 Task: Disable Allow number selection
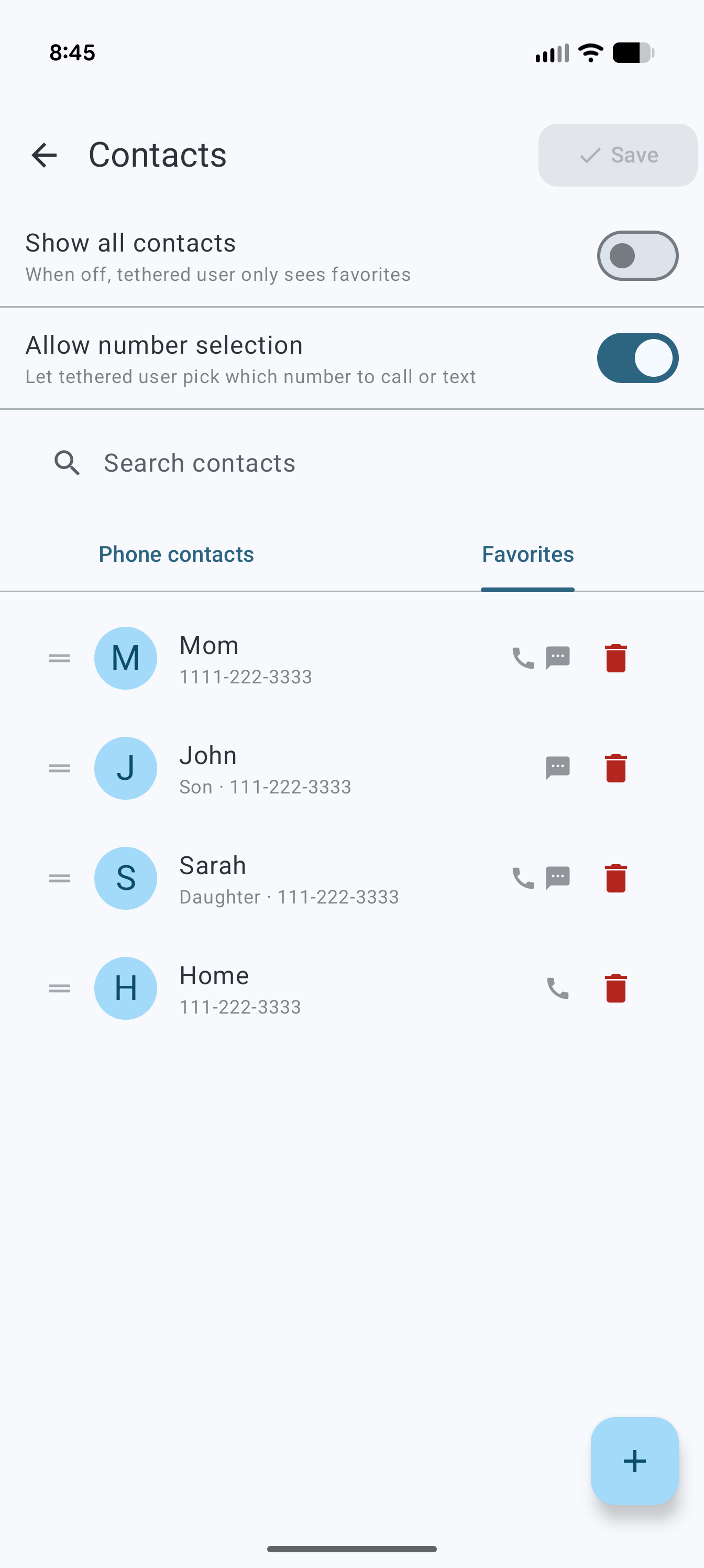pyautogui.click(x=636, y=358)
